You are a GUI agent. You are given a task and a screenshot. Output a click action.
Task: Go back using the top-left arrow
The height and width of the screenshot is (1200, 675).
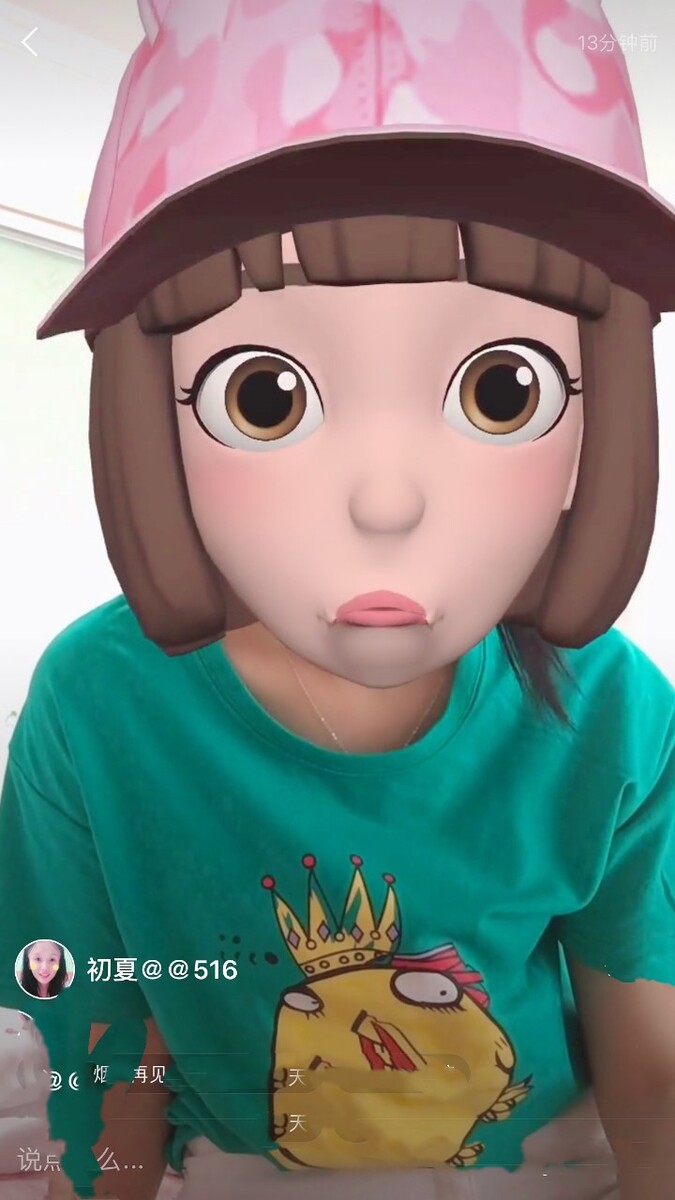[30, 42]
